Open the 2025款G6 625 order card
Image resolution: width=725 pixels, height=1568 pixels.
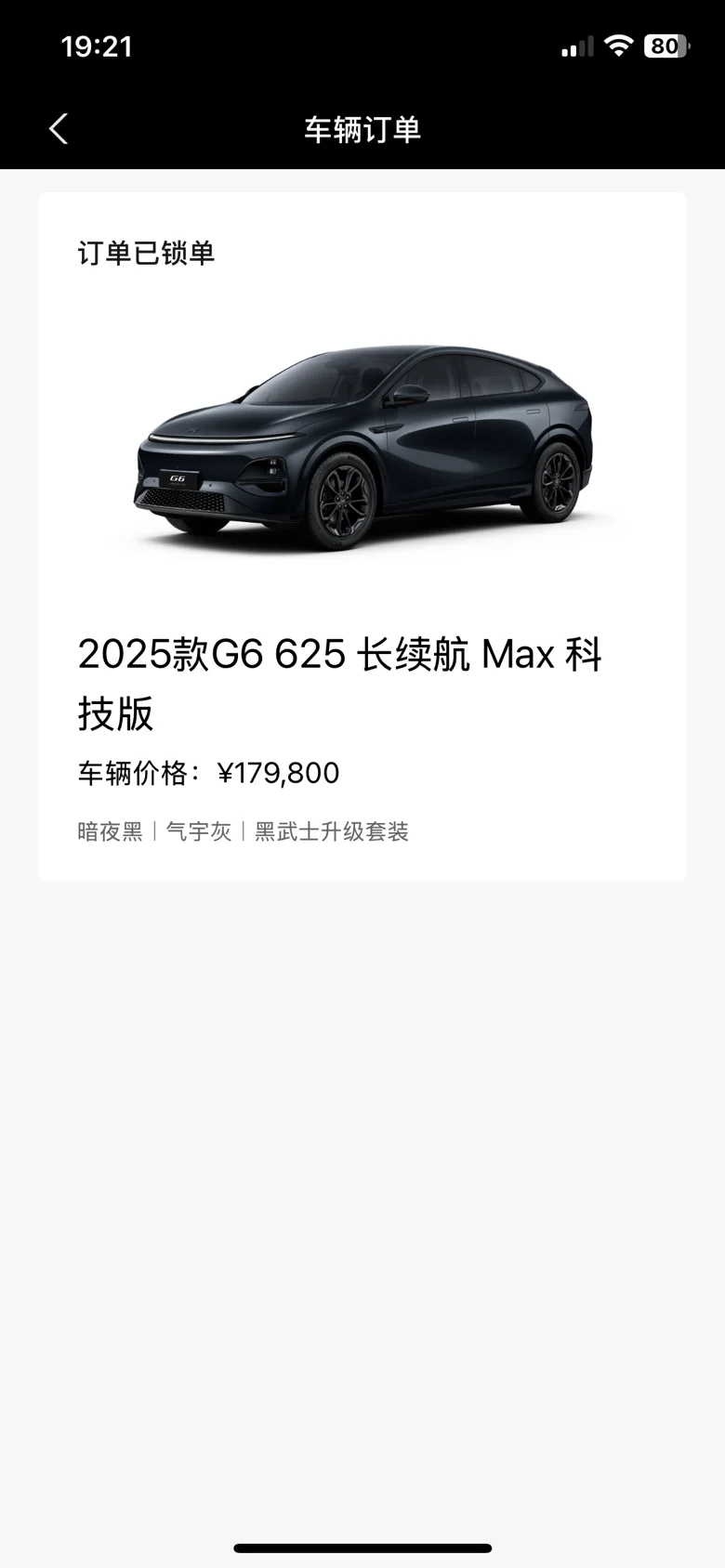[x=362, y=536]
